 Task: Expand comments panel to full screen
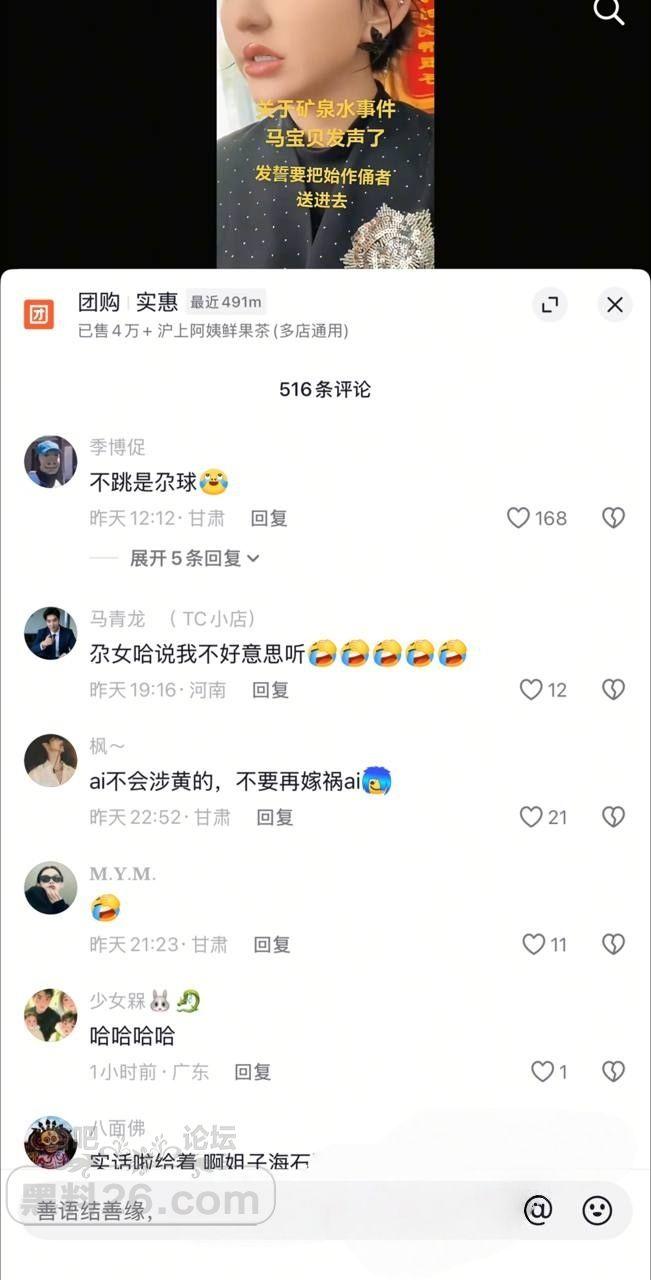[549, 305]
